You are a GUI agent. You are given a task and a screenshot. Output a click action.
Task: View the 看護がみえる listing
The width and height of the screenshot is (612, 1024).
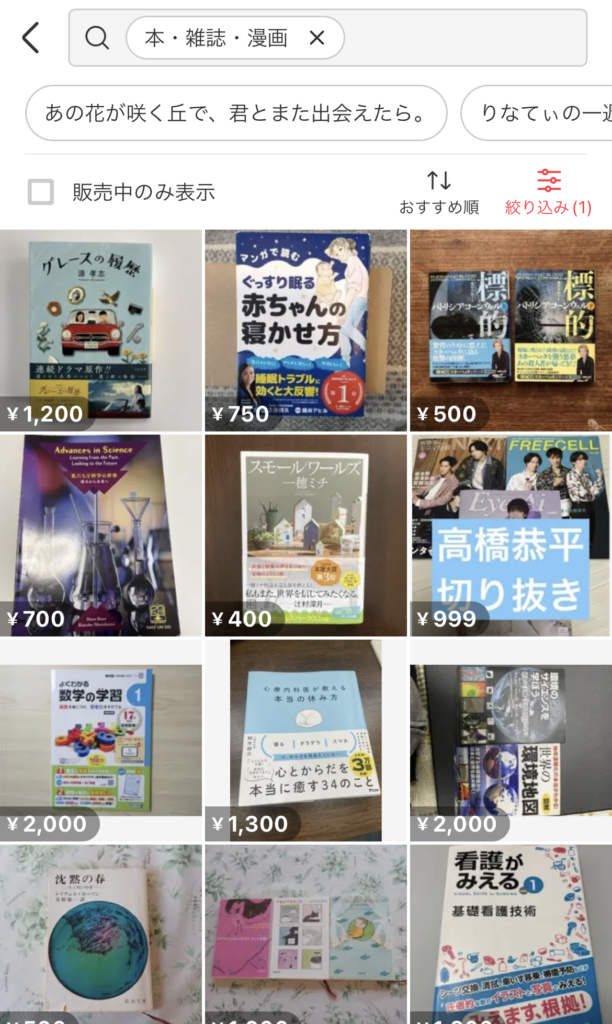point(510,935)
